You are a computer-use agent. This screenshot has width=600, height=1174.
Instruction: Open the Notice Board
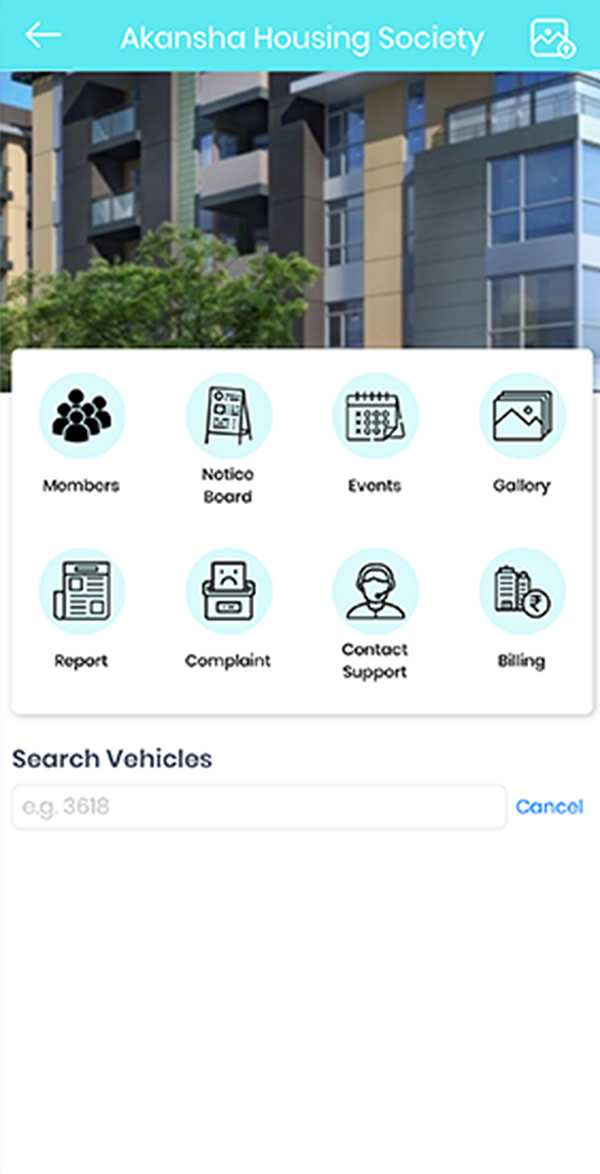228,440
